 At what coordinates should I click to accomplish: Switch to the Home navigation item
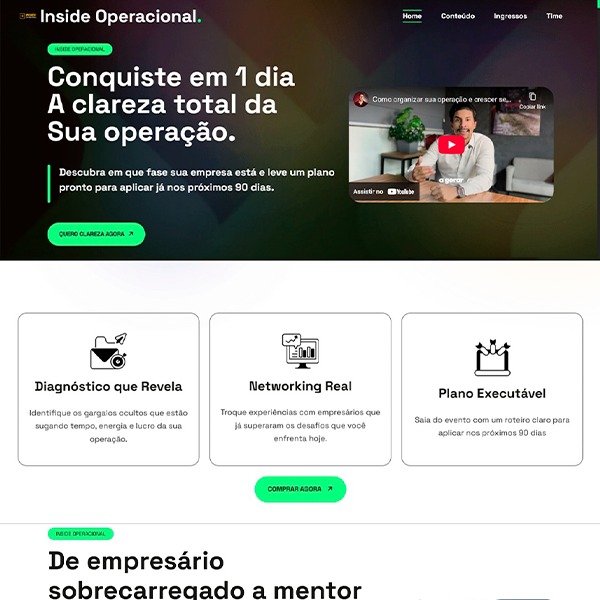pos(411,16)
